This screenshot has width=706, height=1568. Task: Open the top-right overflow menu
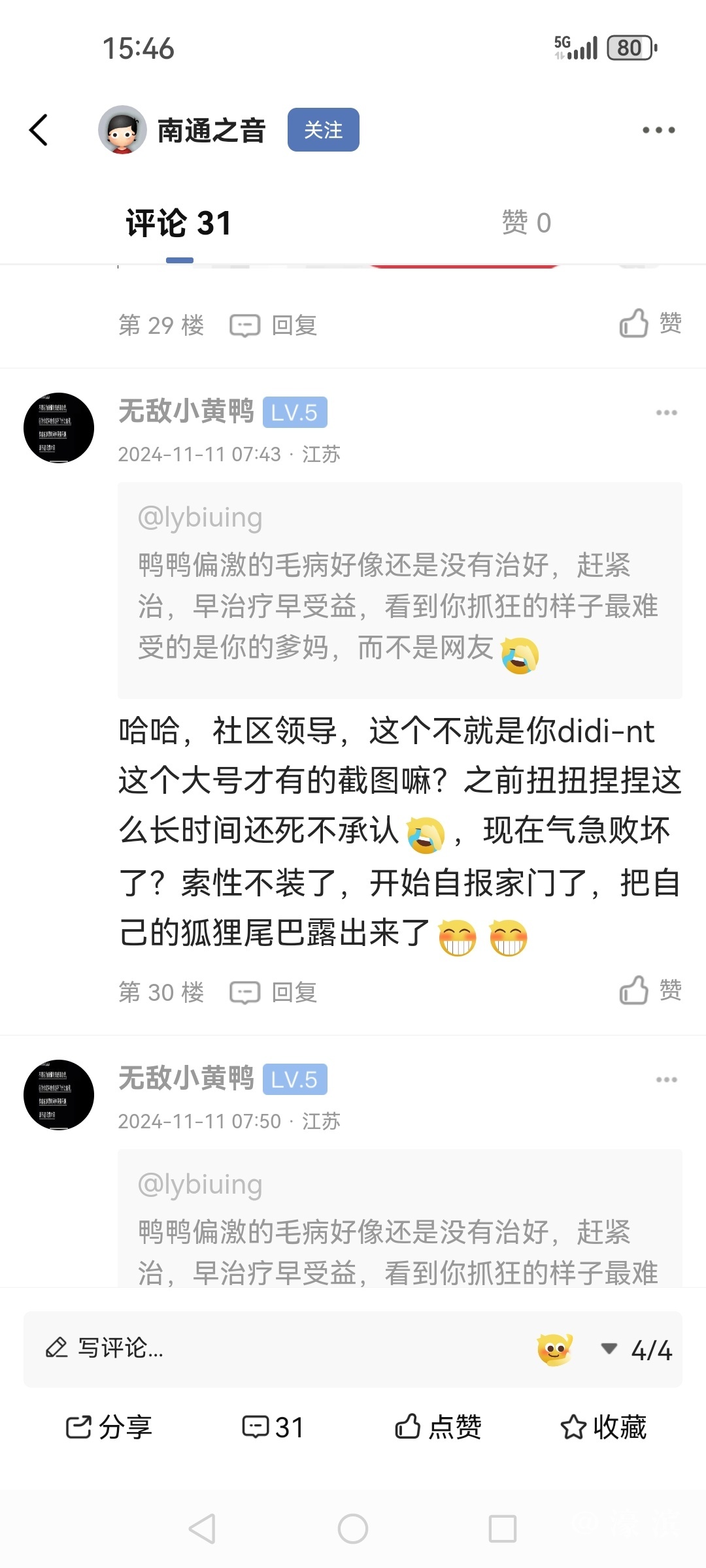[658, 130]
